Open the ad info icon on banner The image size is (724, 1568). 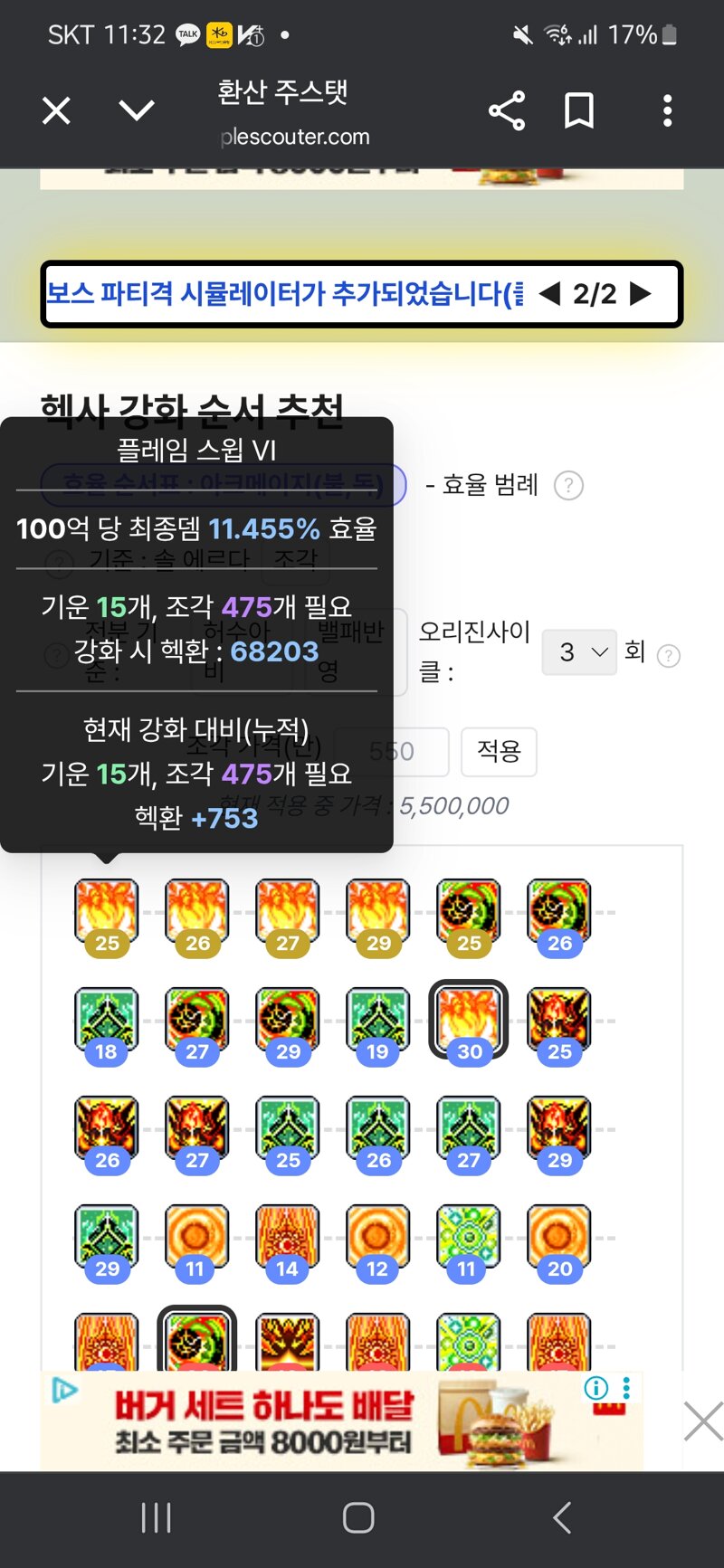point(595,1388)
